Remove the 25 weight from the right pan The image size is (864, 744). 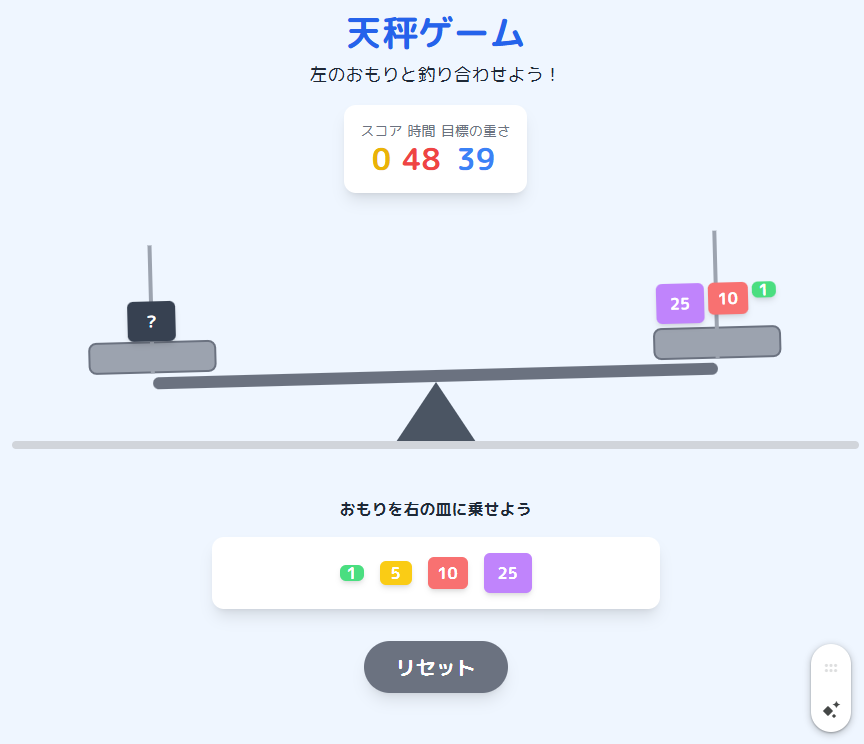click(680, 304)
